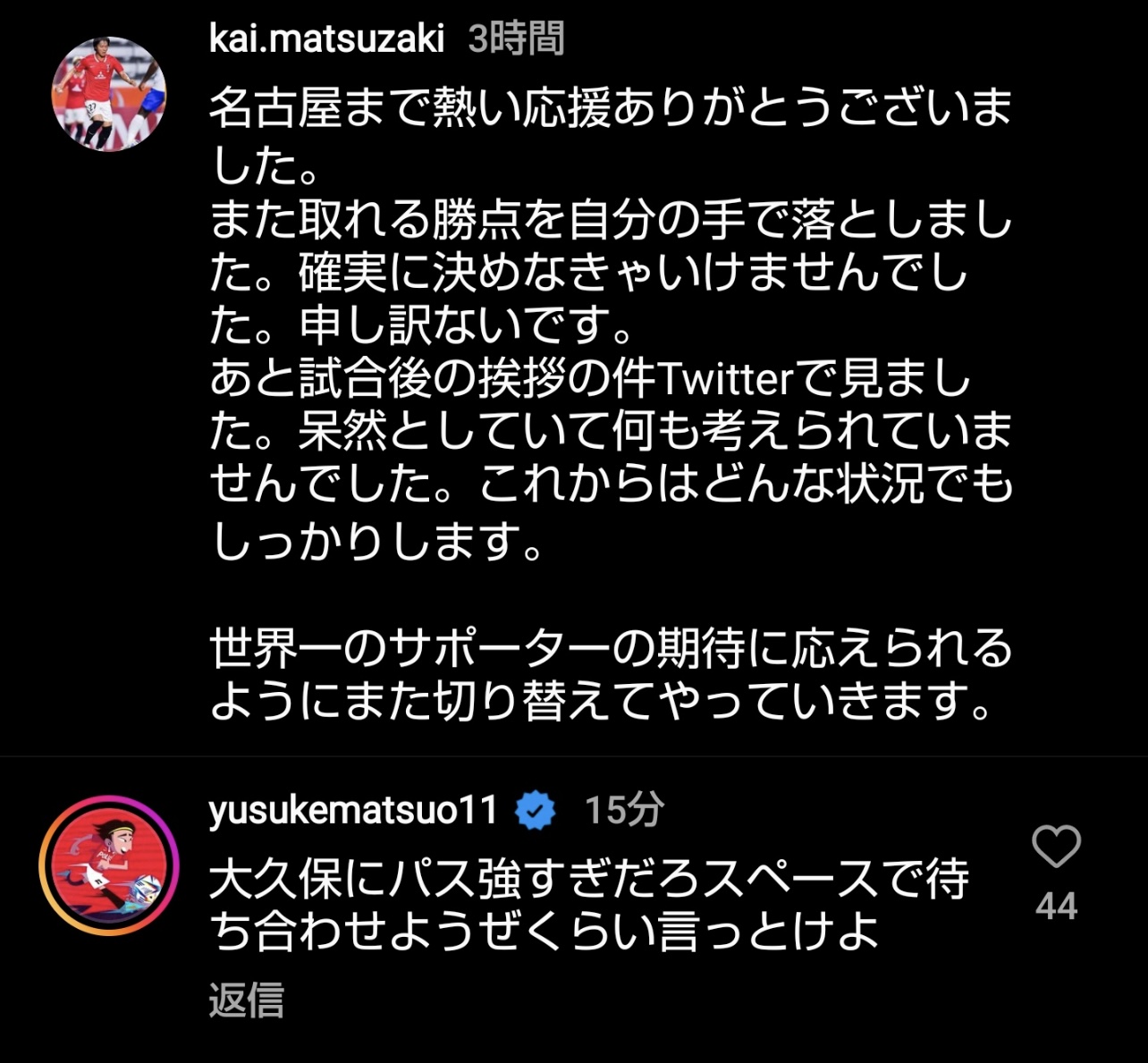Viewport: 1148px width, 1063px height.
Task: Reply to yusukematsuo11 via 返信
Action: (x=246, y=1000)
